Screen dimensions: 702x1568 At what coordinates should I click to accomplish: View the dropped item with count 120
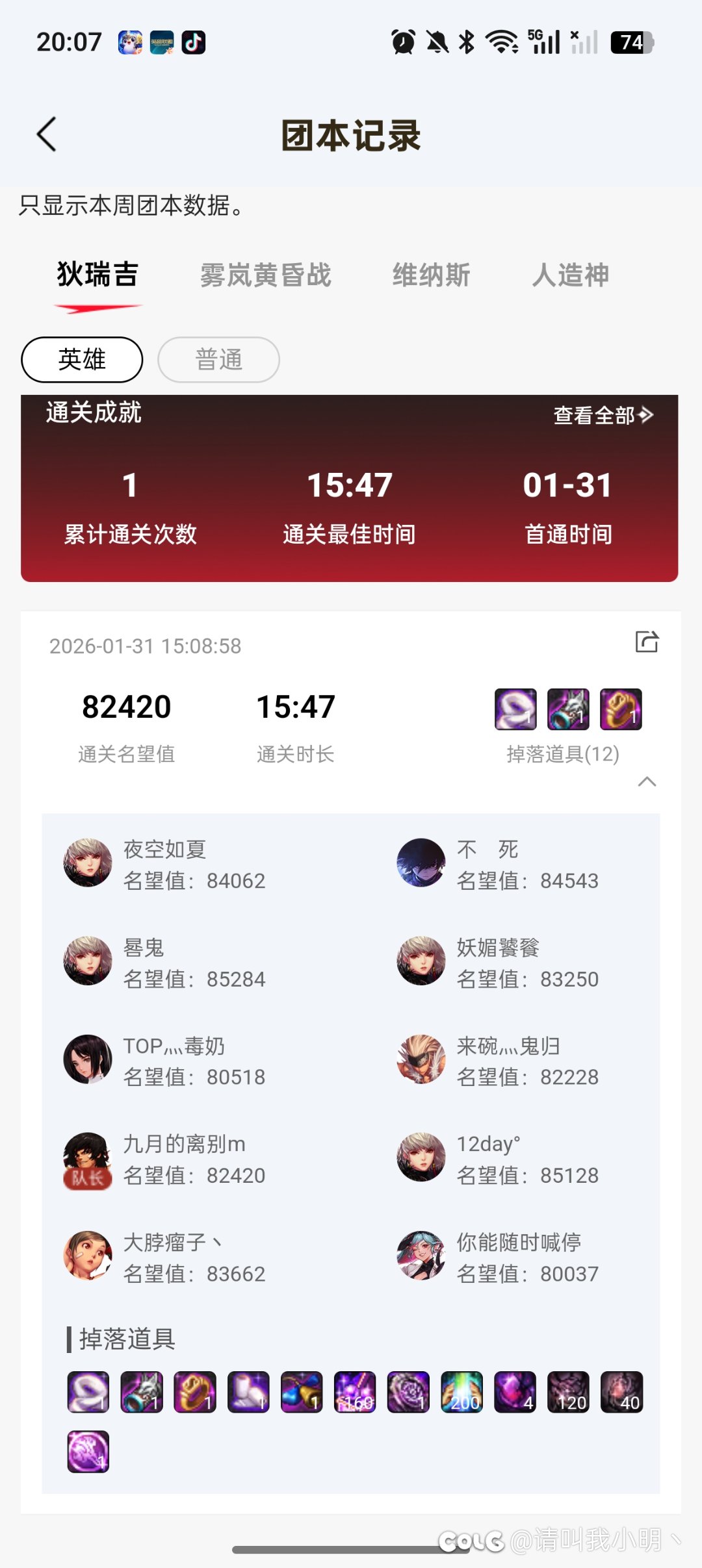[x=568, y=1392]
